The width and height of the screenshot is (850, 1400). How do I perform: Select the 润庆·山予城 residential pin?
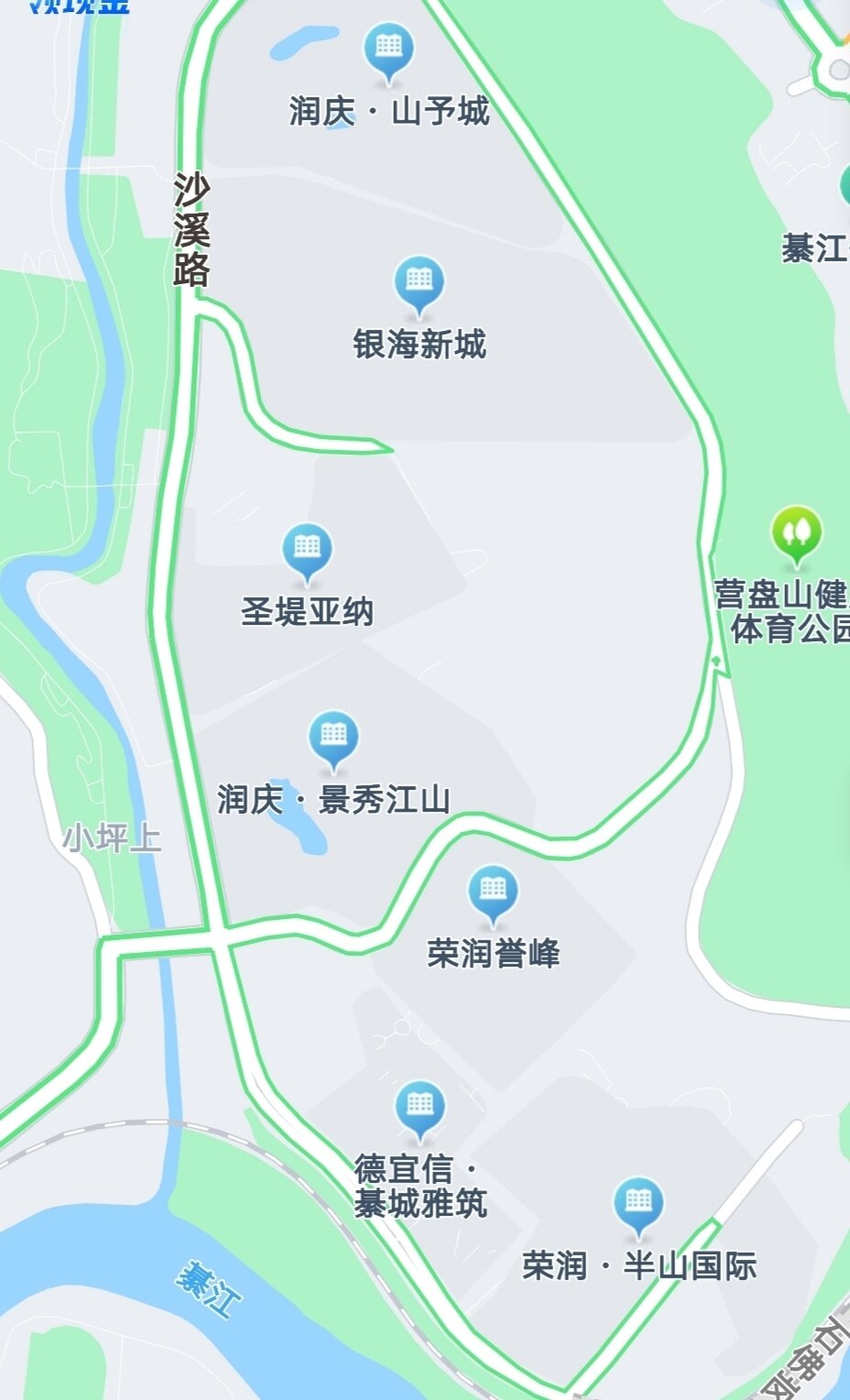pos(388,49)
